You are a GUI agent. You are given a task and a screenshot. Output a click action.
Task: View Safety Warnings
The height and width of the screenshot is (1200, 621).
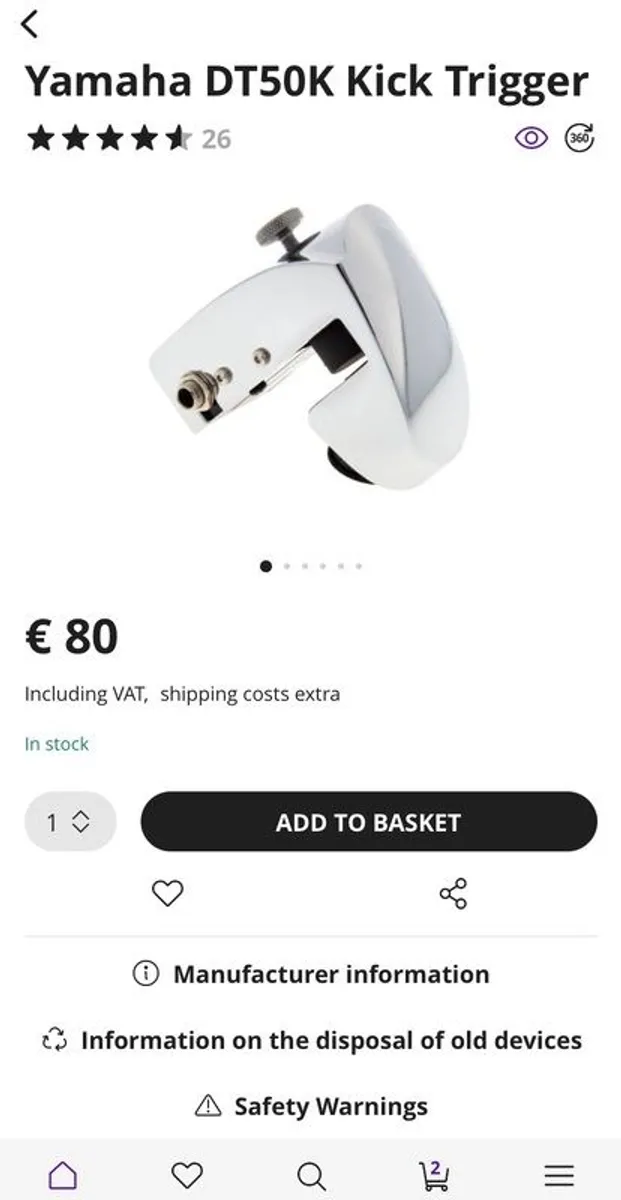(x=311, y=1106)
